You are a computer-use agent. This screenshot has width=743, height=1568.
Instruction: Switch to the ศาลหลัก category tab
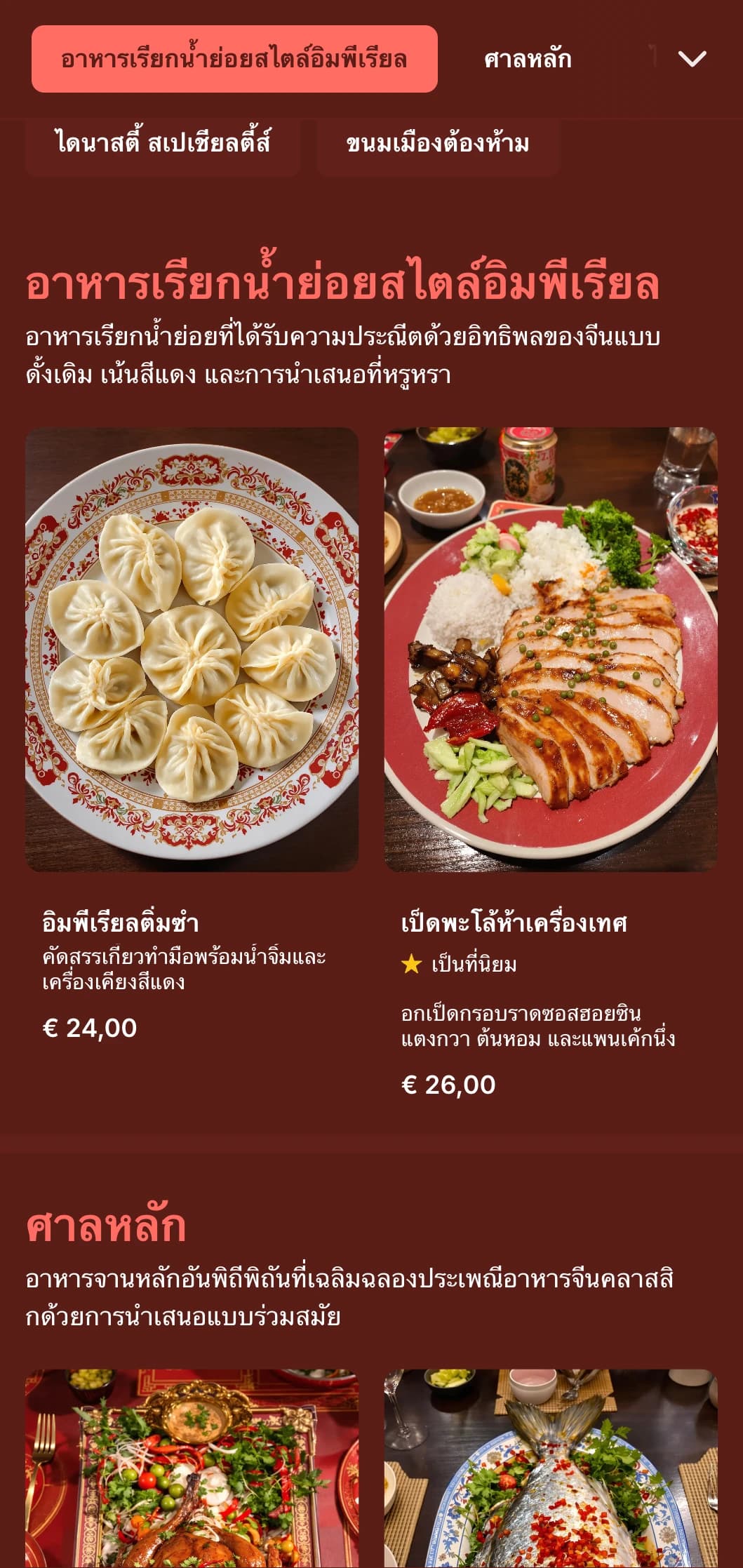[528, 59]
